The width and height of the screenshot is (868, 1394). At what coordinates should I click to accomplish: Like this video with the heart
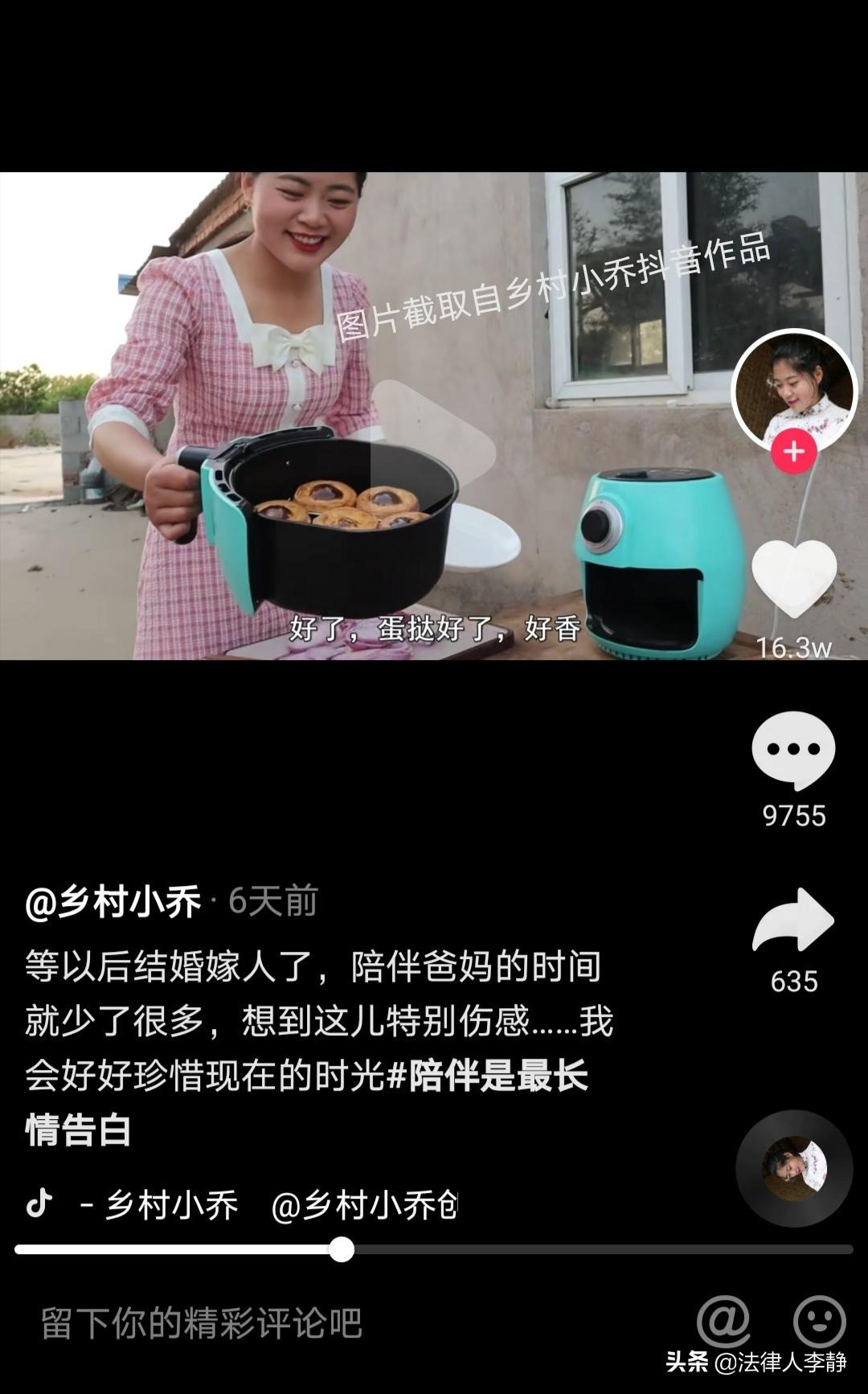pos(794,577)
